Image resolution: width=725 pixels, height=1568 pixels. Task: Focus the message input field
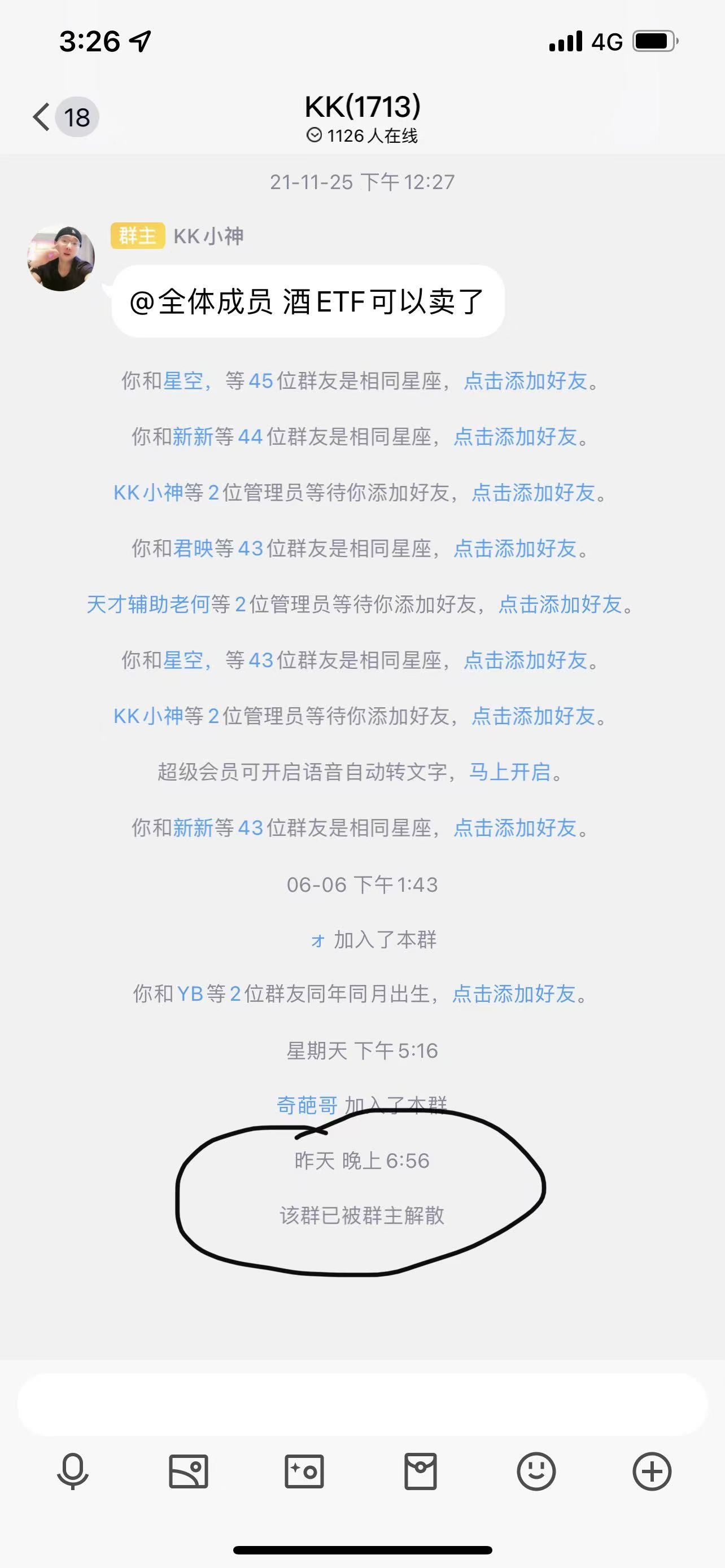click(362, 1404)
